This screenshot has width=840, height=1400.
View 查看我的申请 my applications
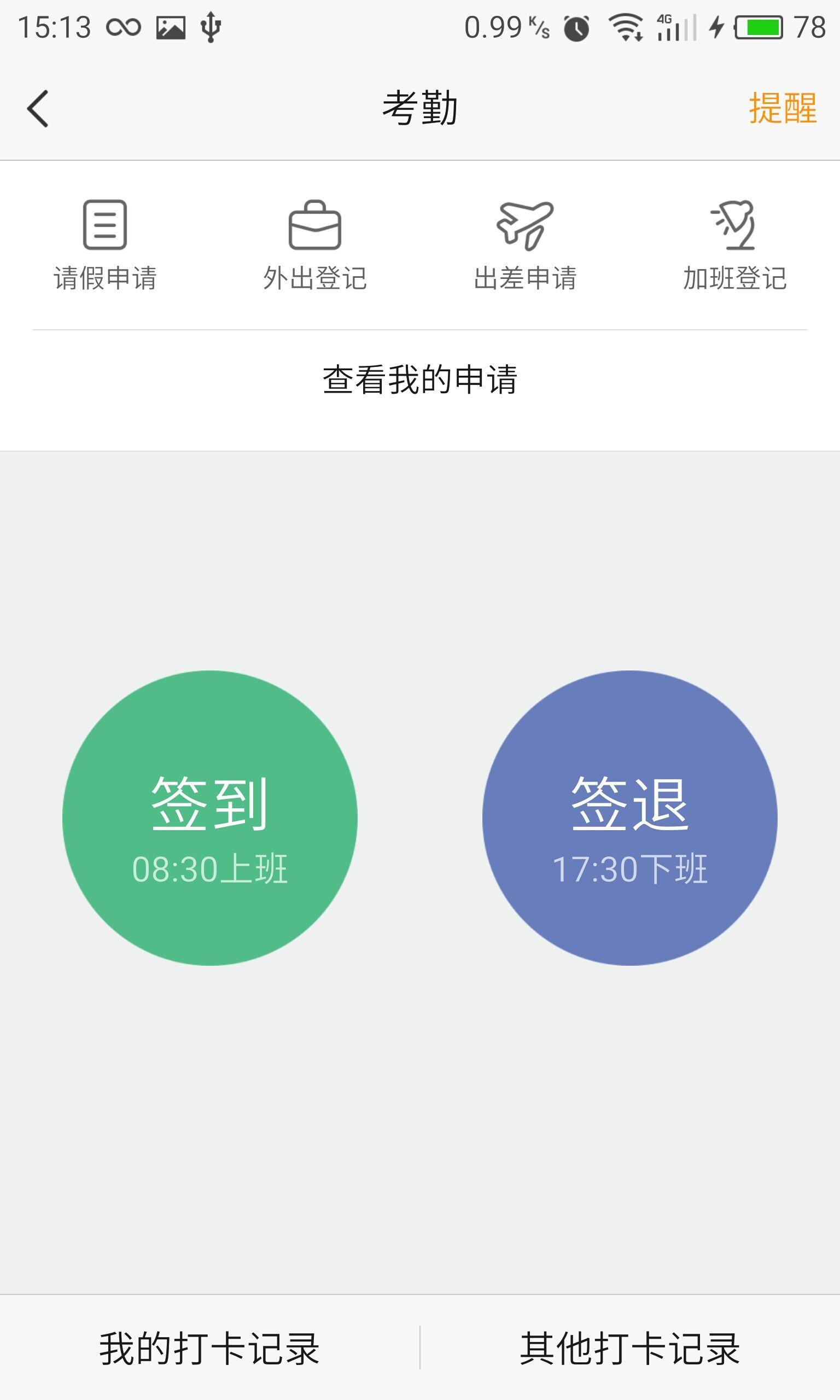pyautogui.click(x=420, y=379)
